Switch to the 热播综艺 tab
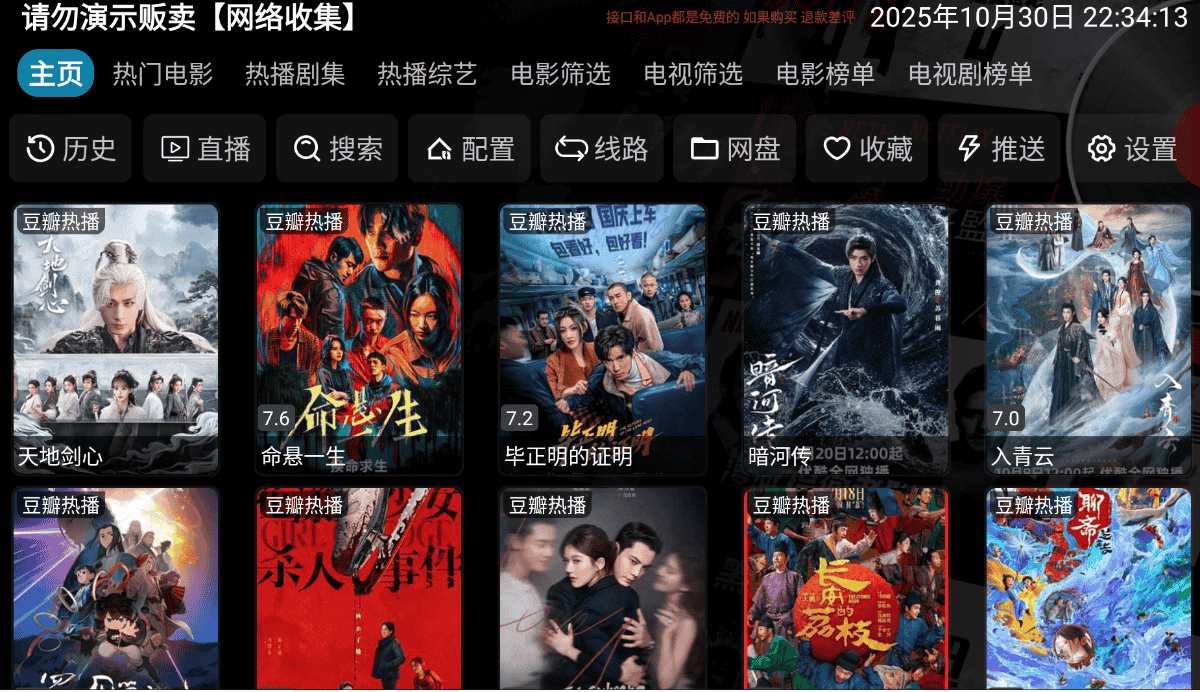Viewport: 1200px width, 692px height. pyautogui.click(x=427, y=74)
